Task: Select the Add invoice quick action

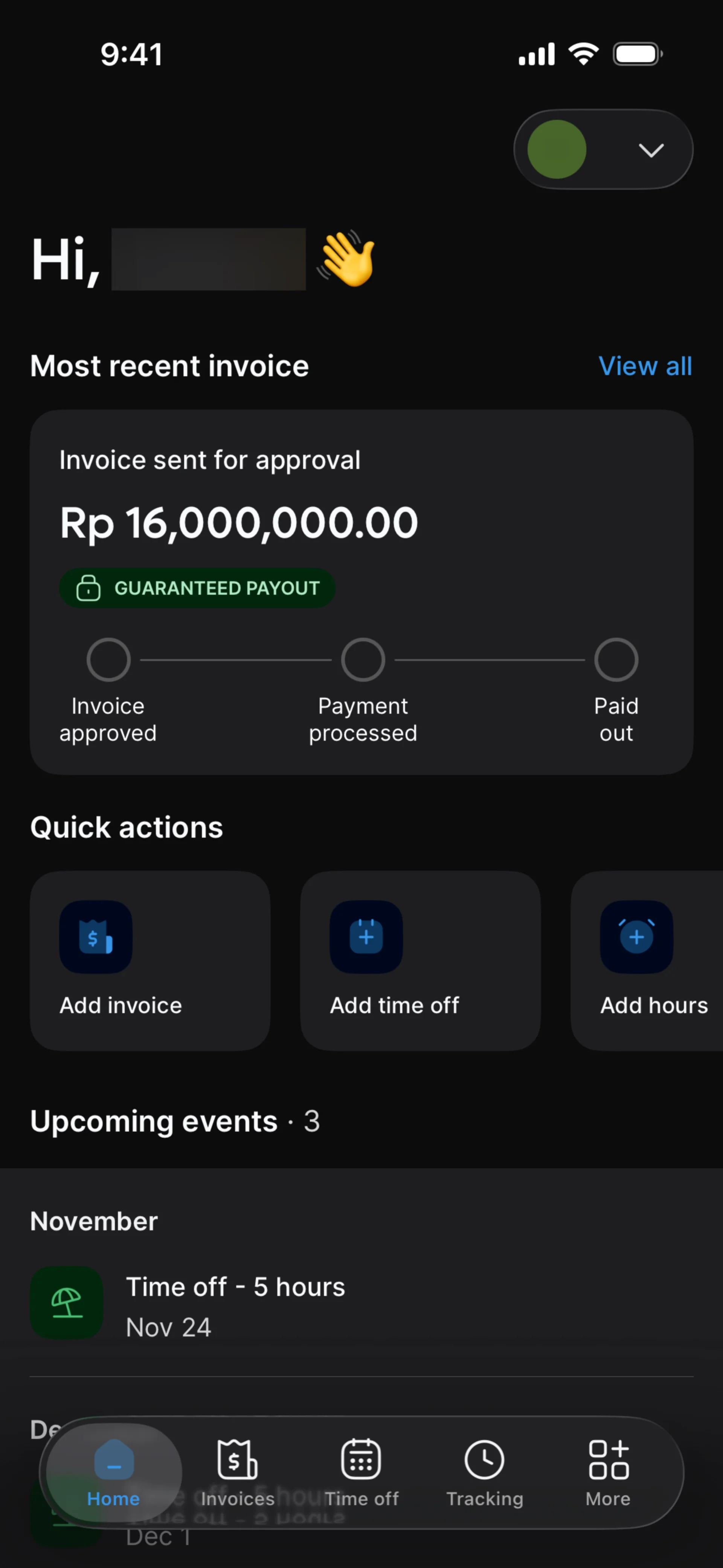Action: point(150,960)
